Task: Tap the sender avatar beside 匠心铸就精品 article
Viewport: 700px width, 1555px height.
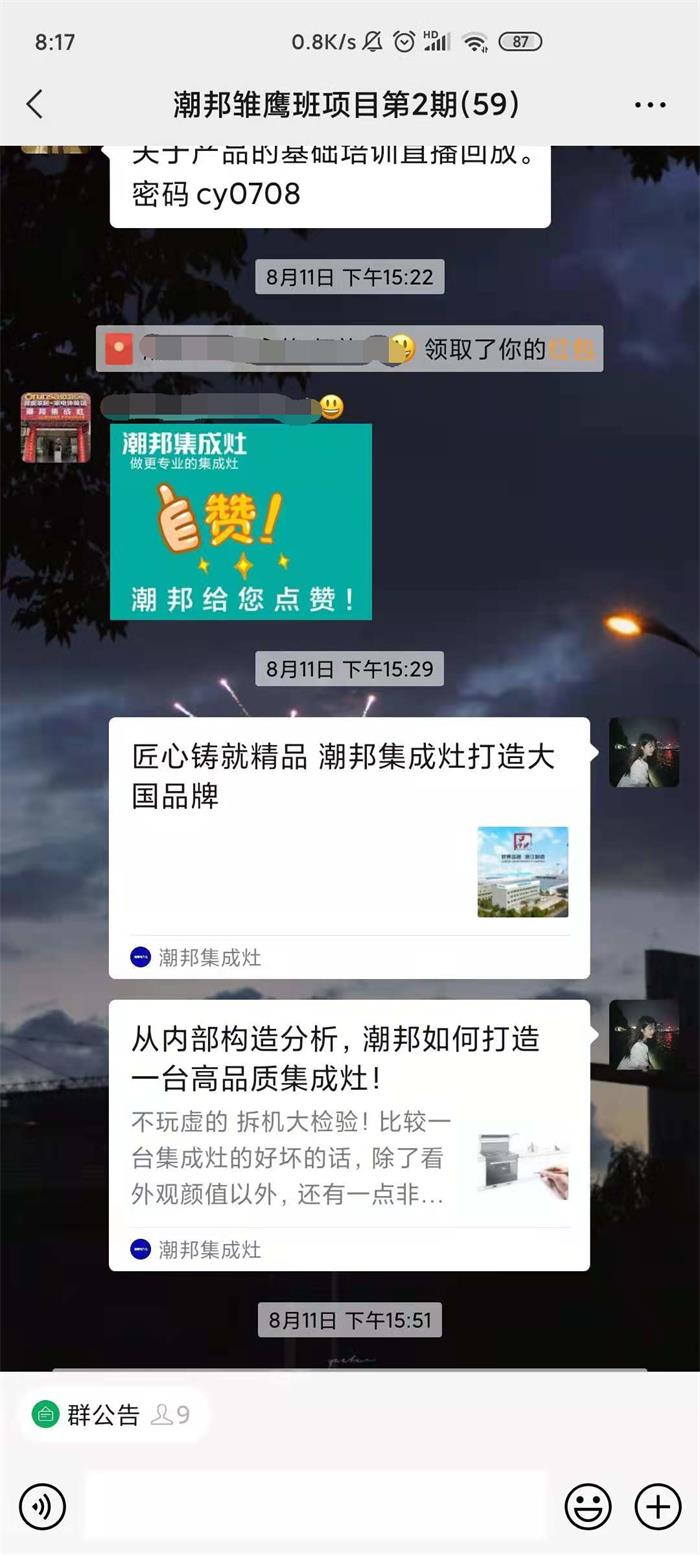Action: click(644, 752)
